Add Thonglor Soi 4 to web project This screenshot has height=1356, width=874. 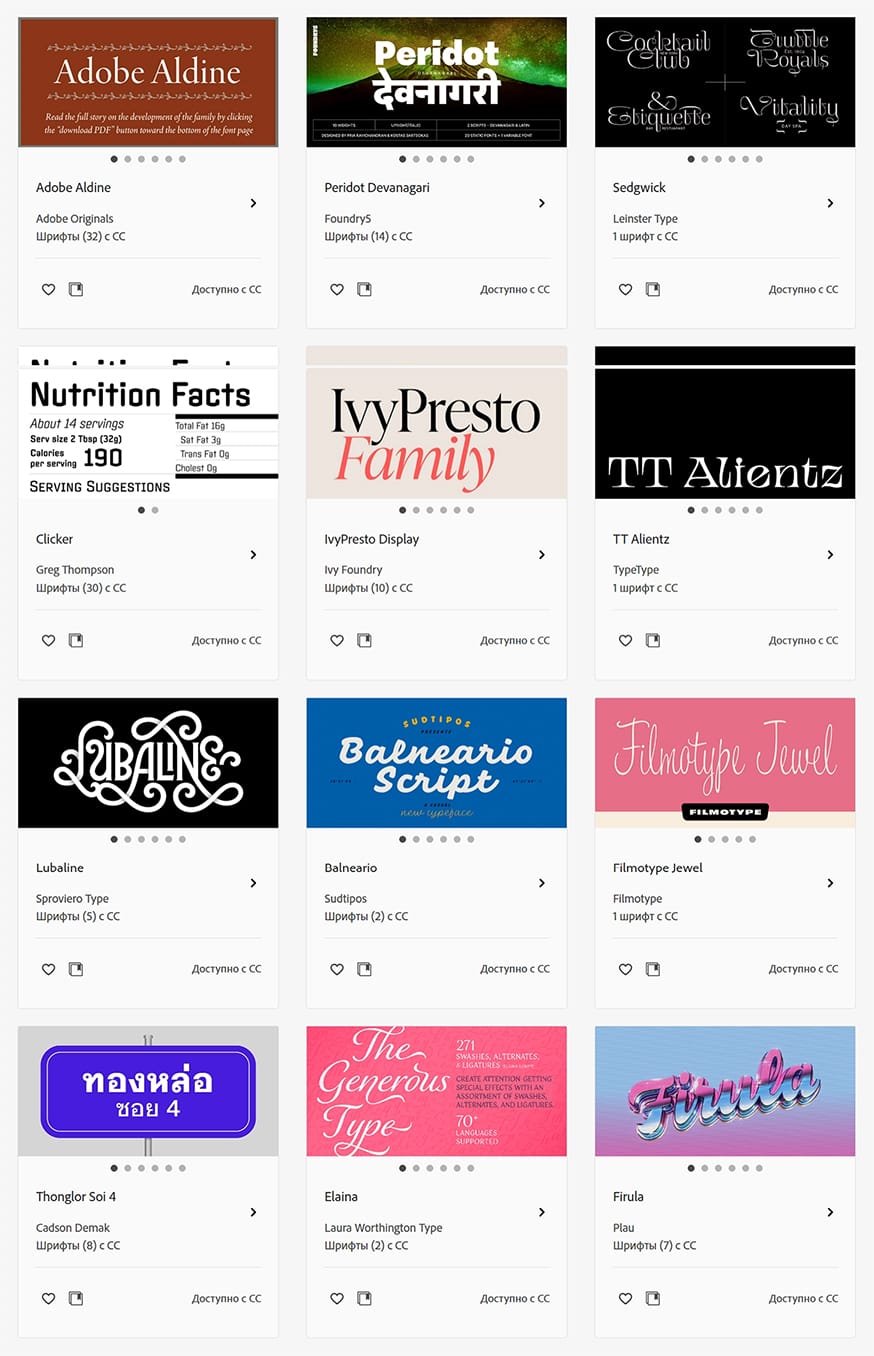pyautogui.click(x=76, y=1299)
